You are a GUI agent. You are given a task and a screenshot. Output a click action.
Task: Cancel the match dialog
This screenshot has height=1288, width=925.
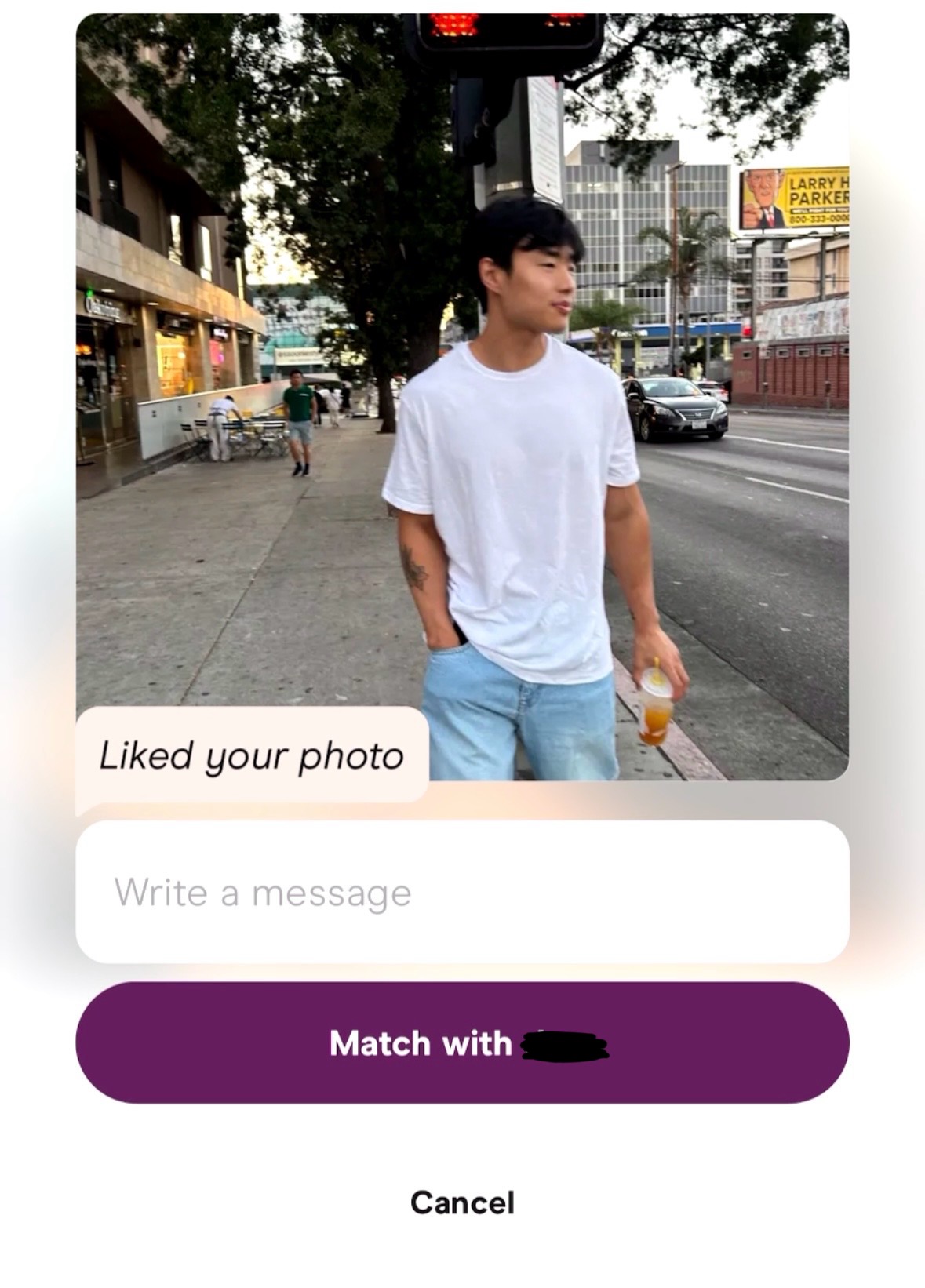(x=462, y=1202)
